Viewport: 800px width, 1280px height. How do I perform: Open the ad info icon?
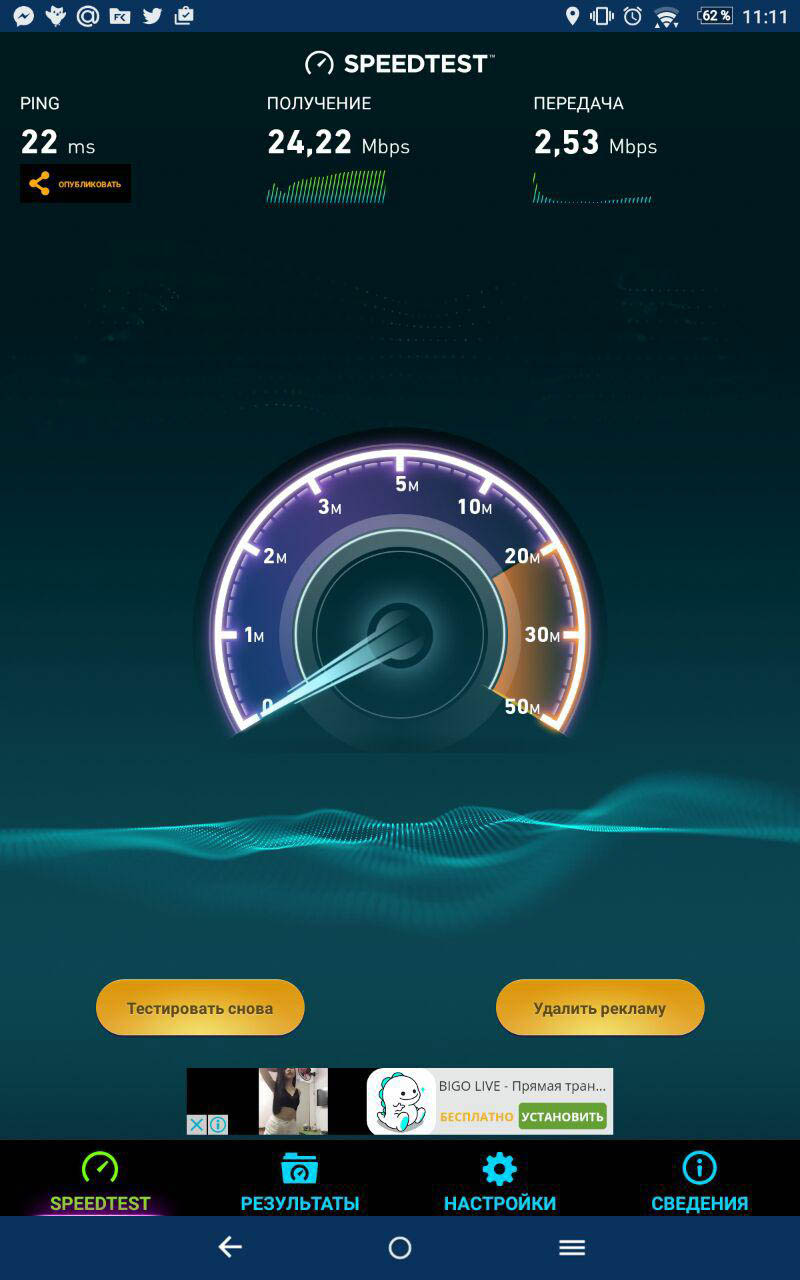coord(218,1125)
